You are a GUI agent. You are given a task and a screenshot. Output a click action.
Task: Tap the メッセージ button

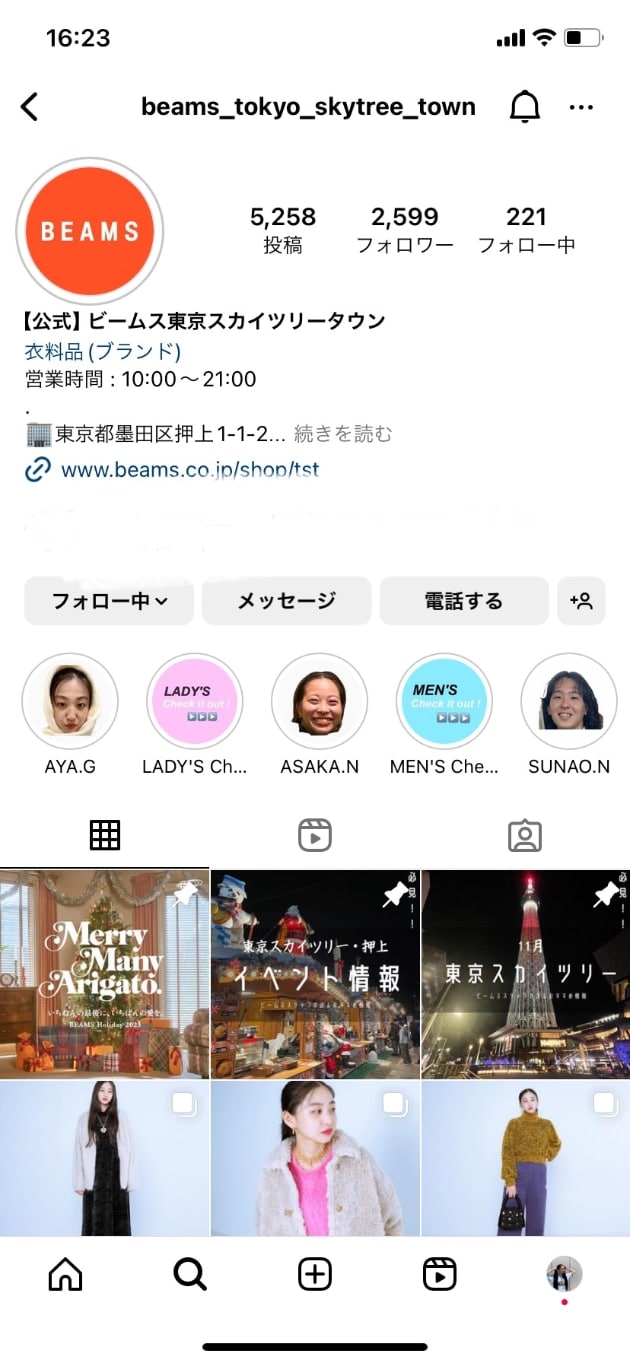286,601
